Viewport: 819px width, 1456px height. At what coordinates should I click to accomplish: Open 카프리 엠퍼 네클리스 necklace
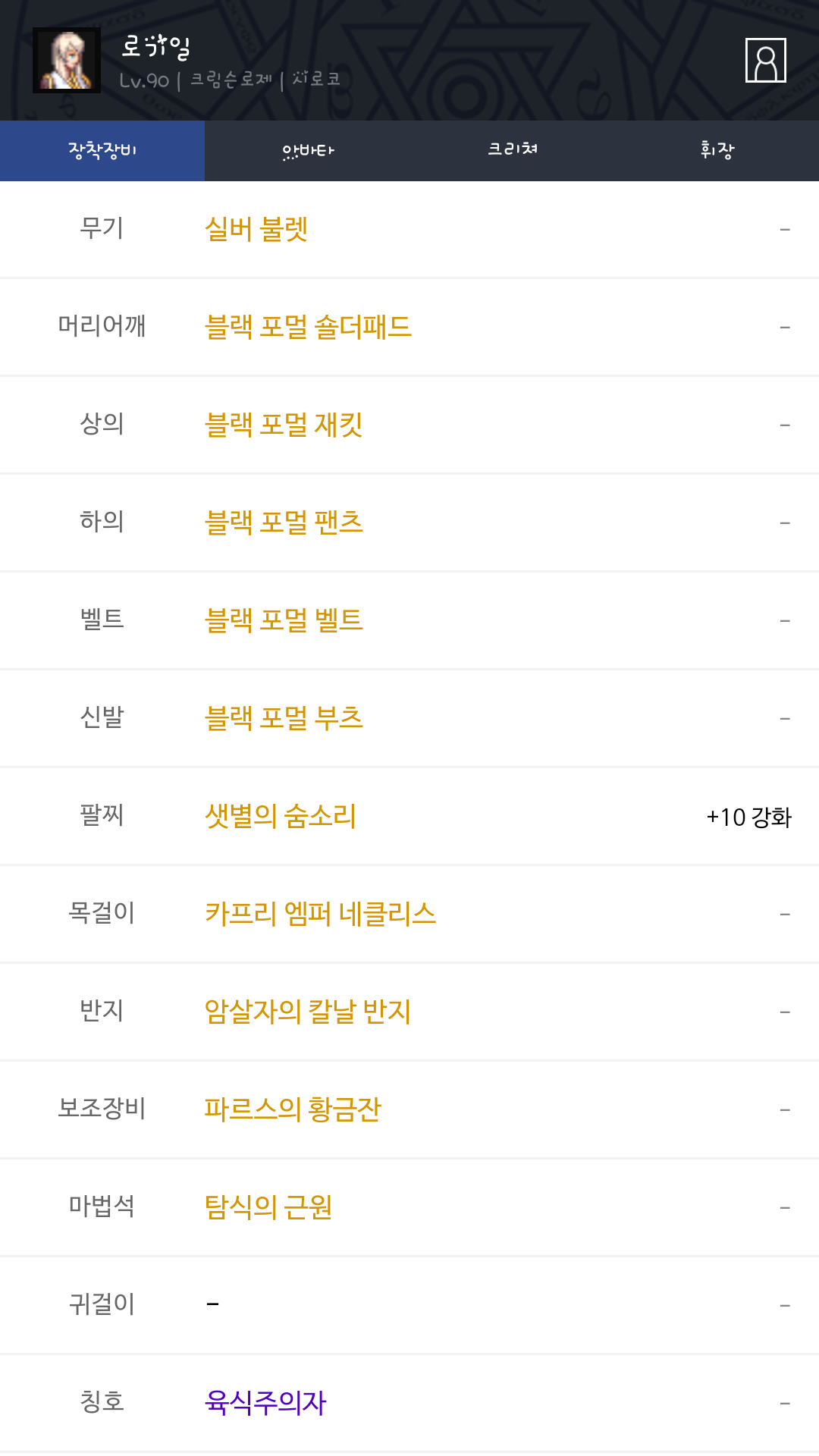tap(320, 914)
